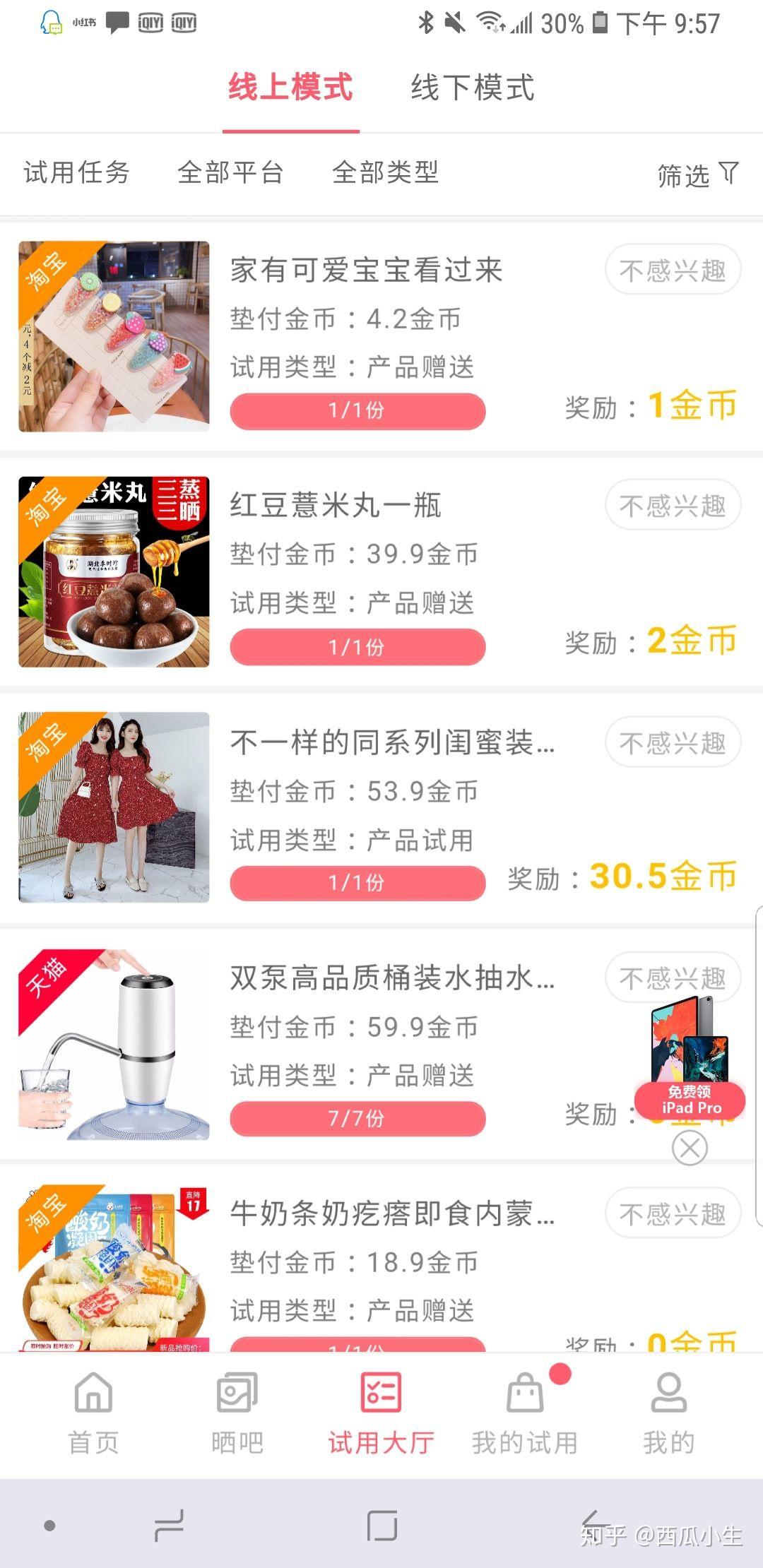Switch to the 线下模式 tab
This screenshot has height=1568, width=763.
tap(473, 88)
